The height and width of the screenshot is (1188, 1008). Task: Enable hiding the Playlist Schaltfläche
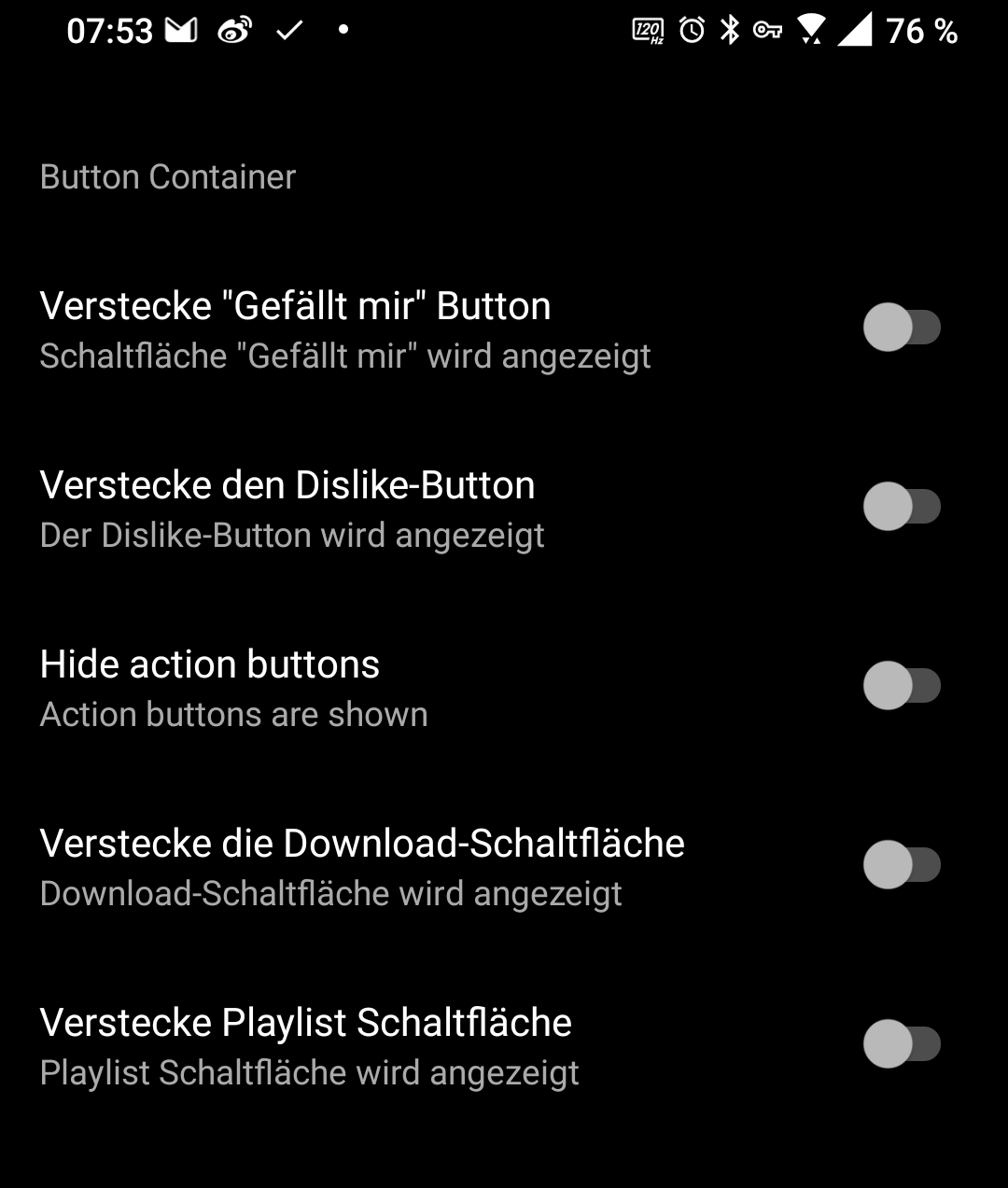click(901, 1042)
